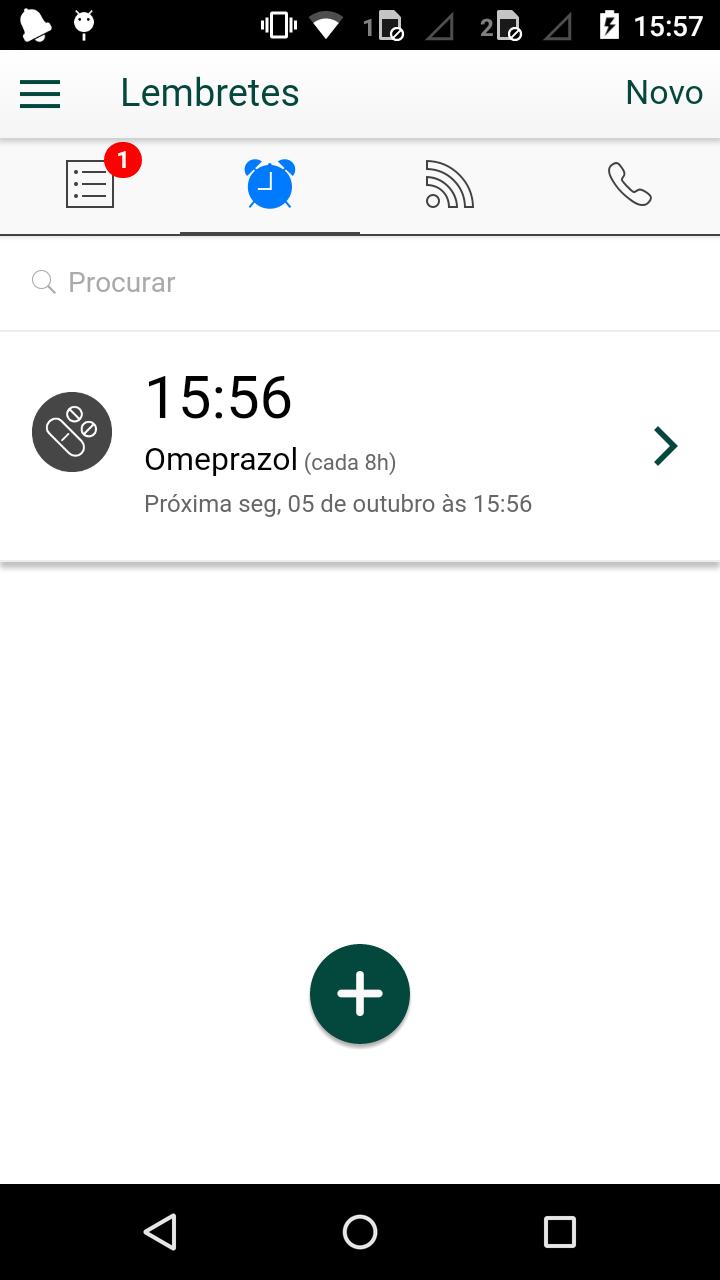Click the search magnifier icon
This screenshot has height=1280, width=720.
43,282
